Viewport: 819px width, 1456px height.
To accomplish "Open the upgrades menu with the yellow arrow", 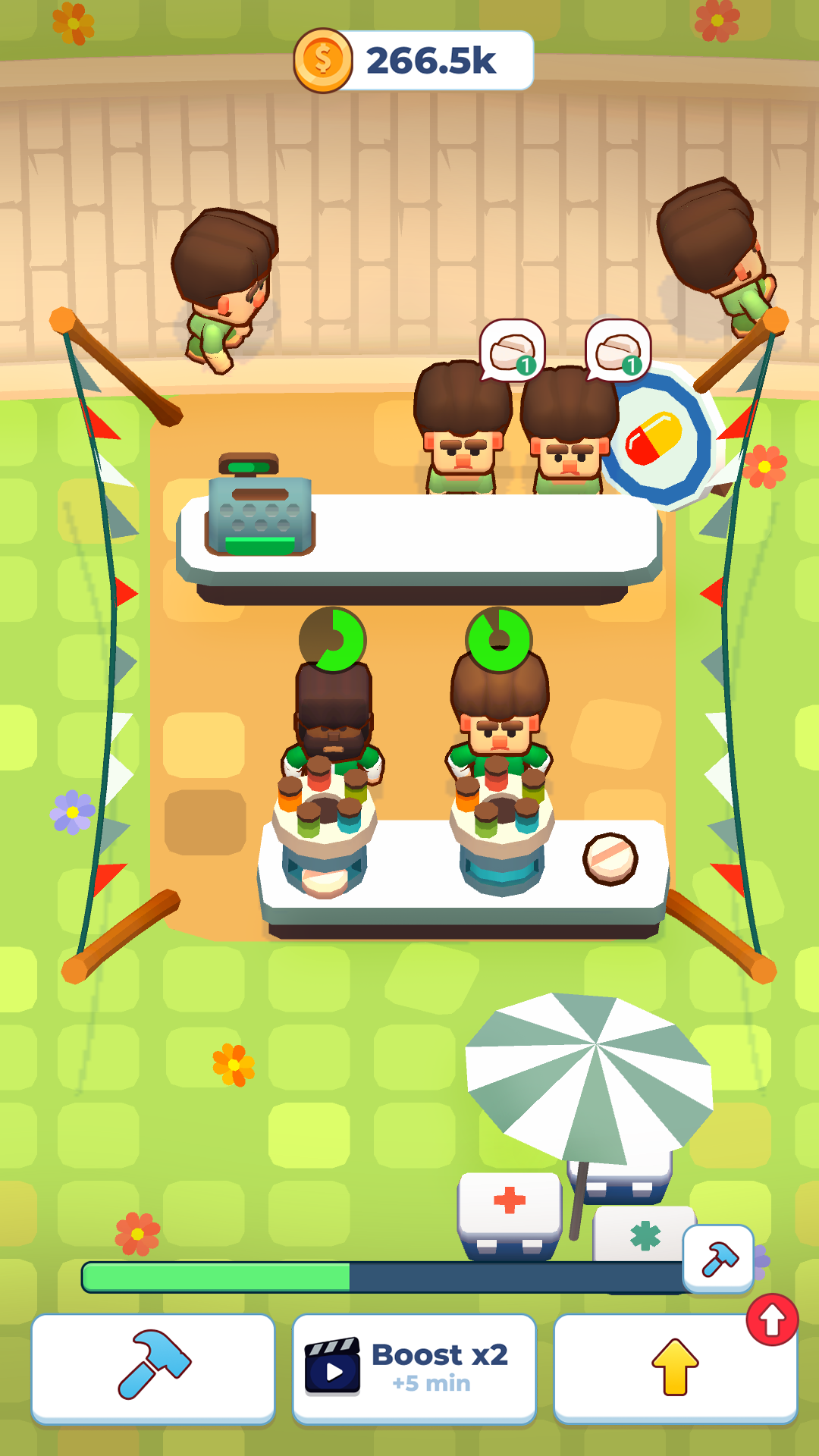I will [675, 1367].
